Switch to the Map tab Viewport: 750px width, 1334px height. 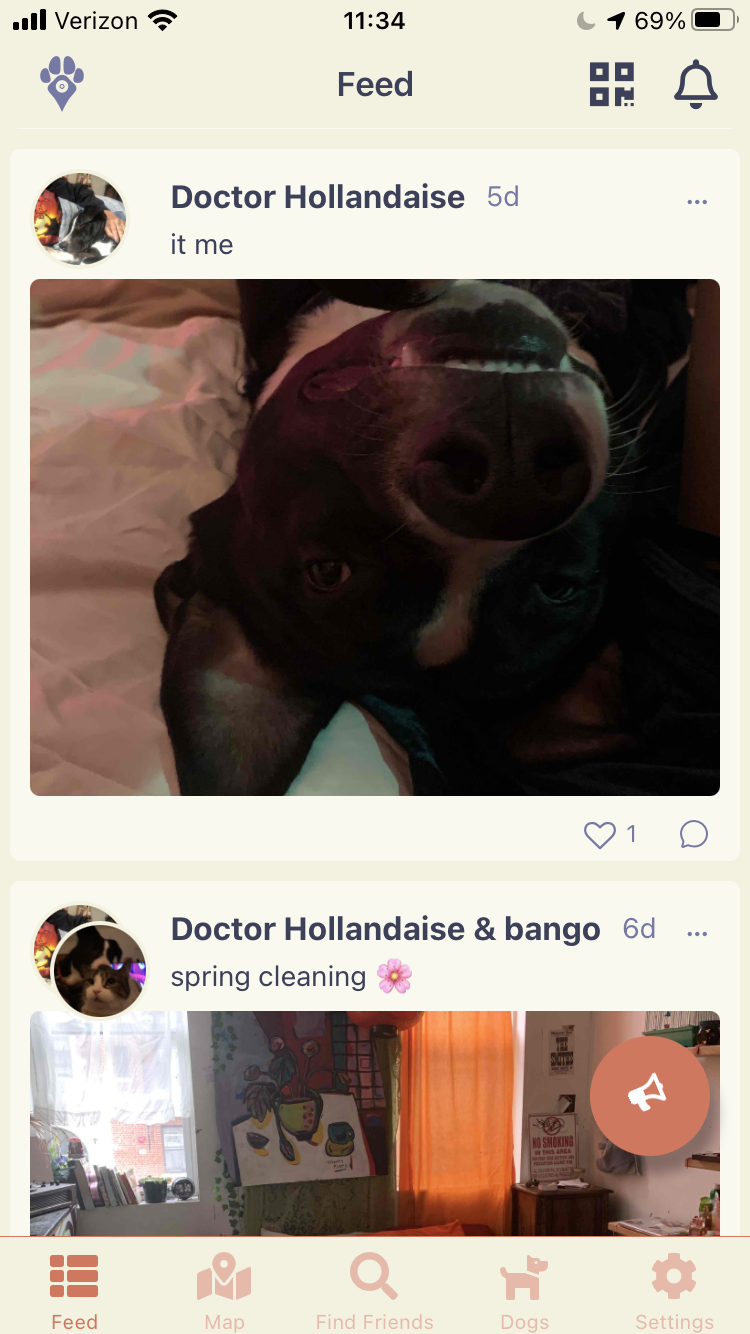pyautogui.click(x=224, y=1290)
